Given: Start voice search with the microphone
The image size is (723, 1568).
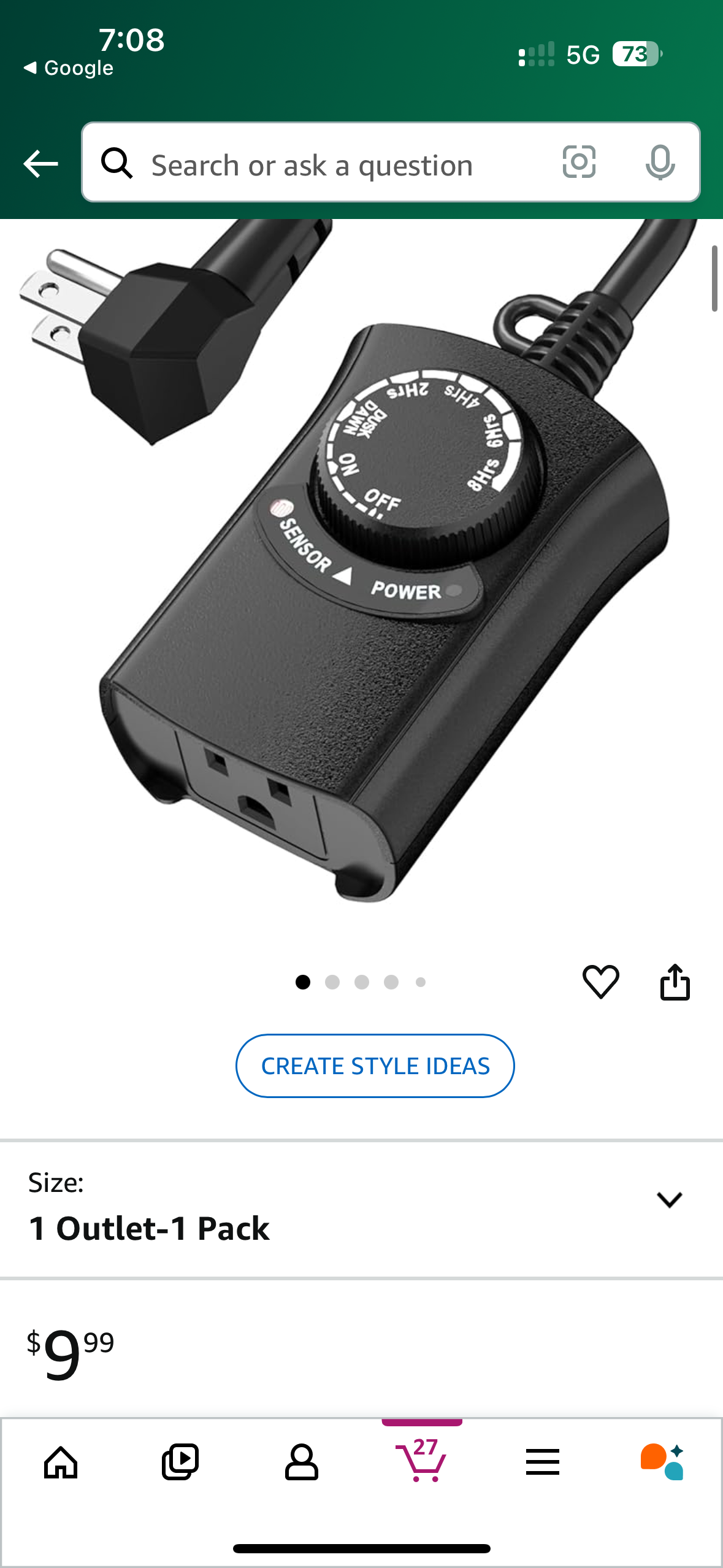Looking at the screenshot, I should 660,163.
